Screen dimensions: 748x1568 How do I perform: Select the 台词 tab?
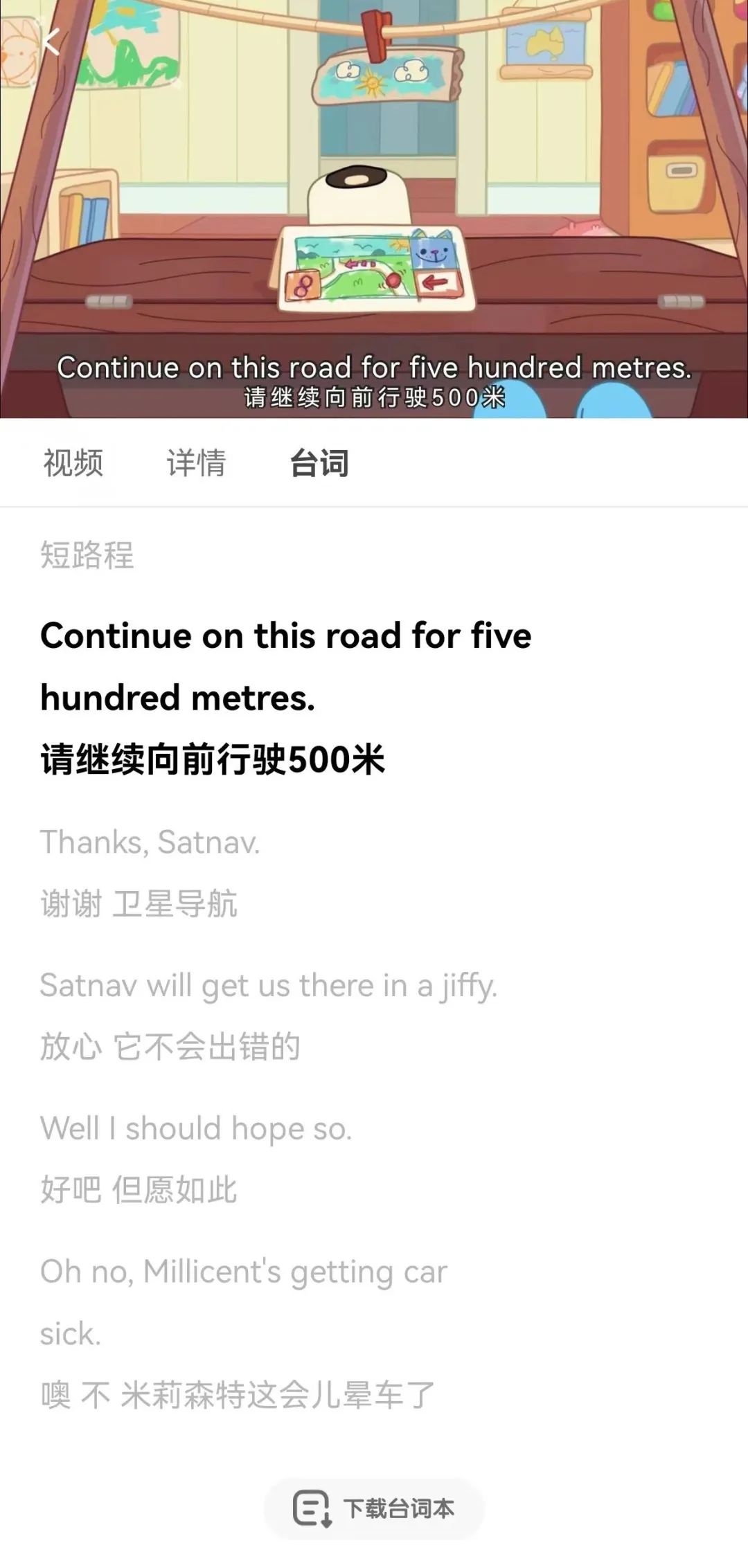click(x=319, y=463)
